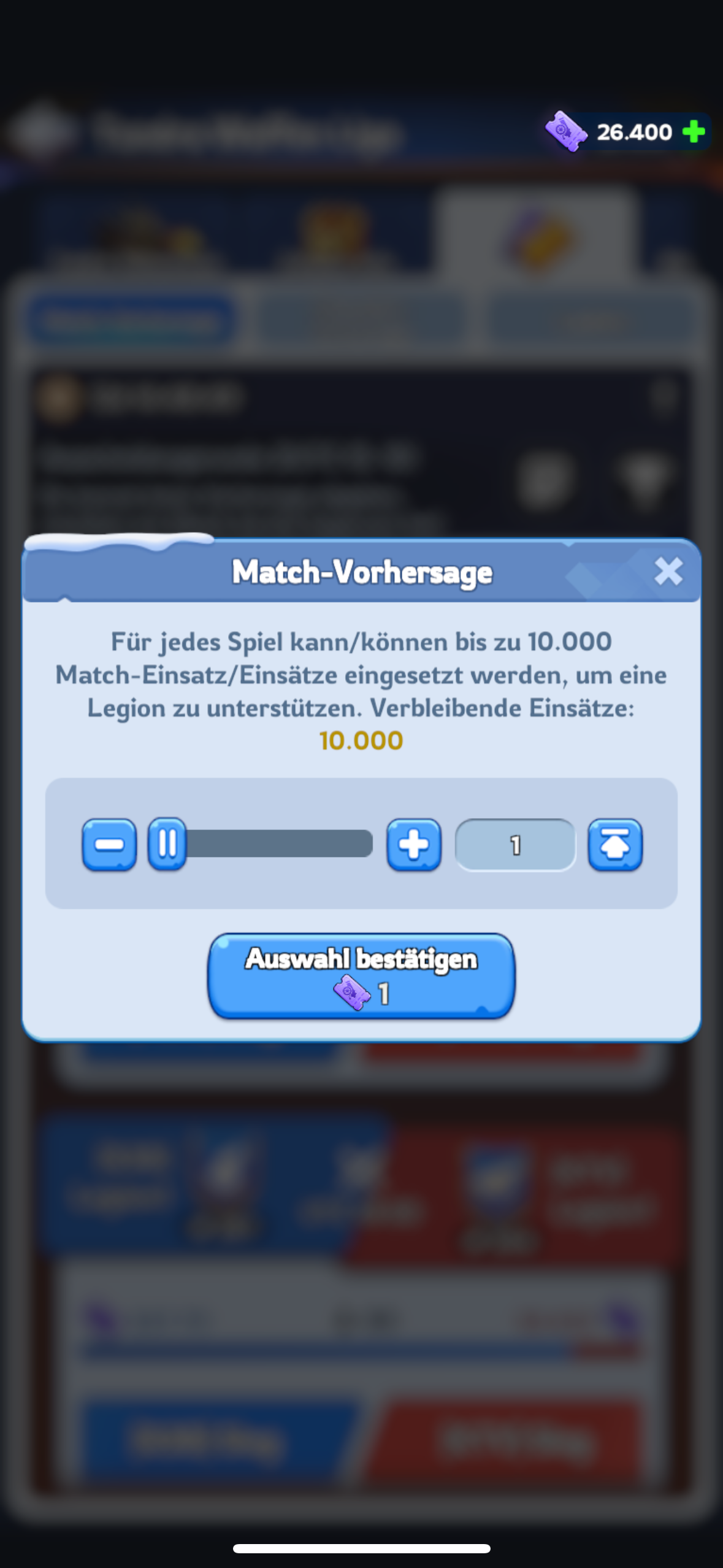
Task: Decrease the stake with the minus button
Action: [109, 845]
